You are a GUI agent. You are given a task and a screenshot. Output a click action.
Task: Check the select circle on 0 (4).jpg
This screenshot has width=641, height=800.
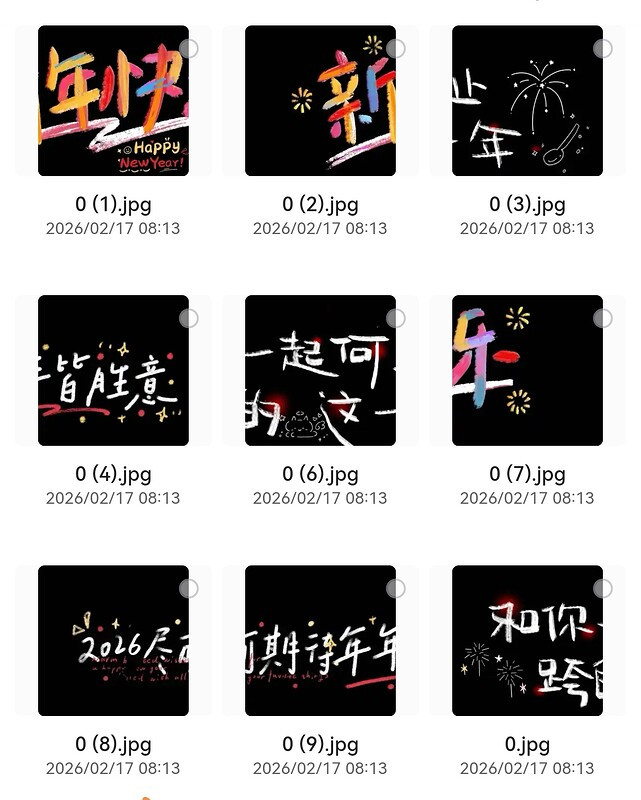point(189,318)
